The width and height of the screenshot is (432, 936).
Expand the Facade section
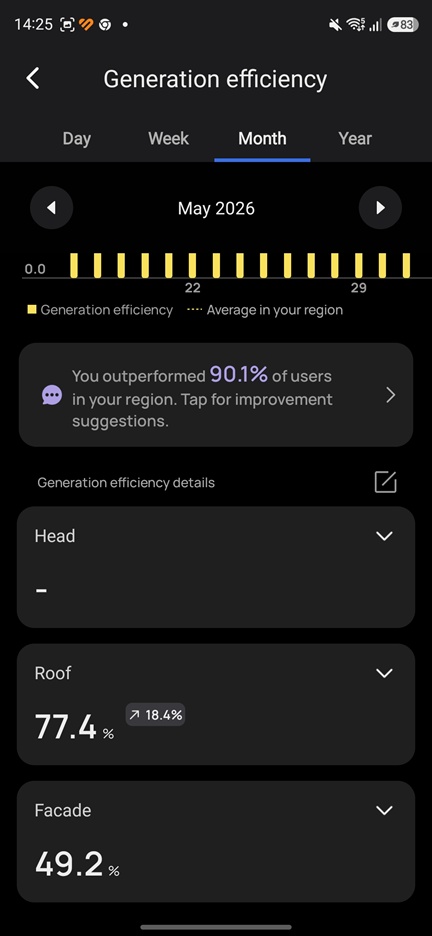(385, 810)
